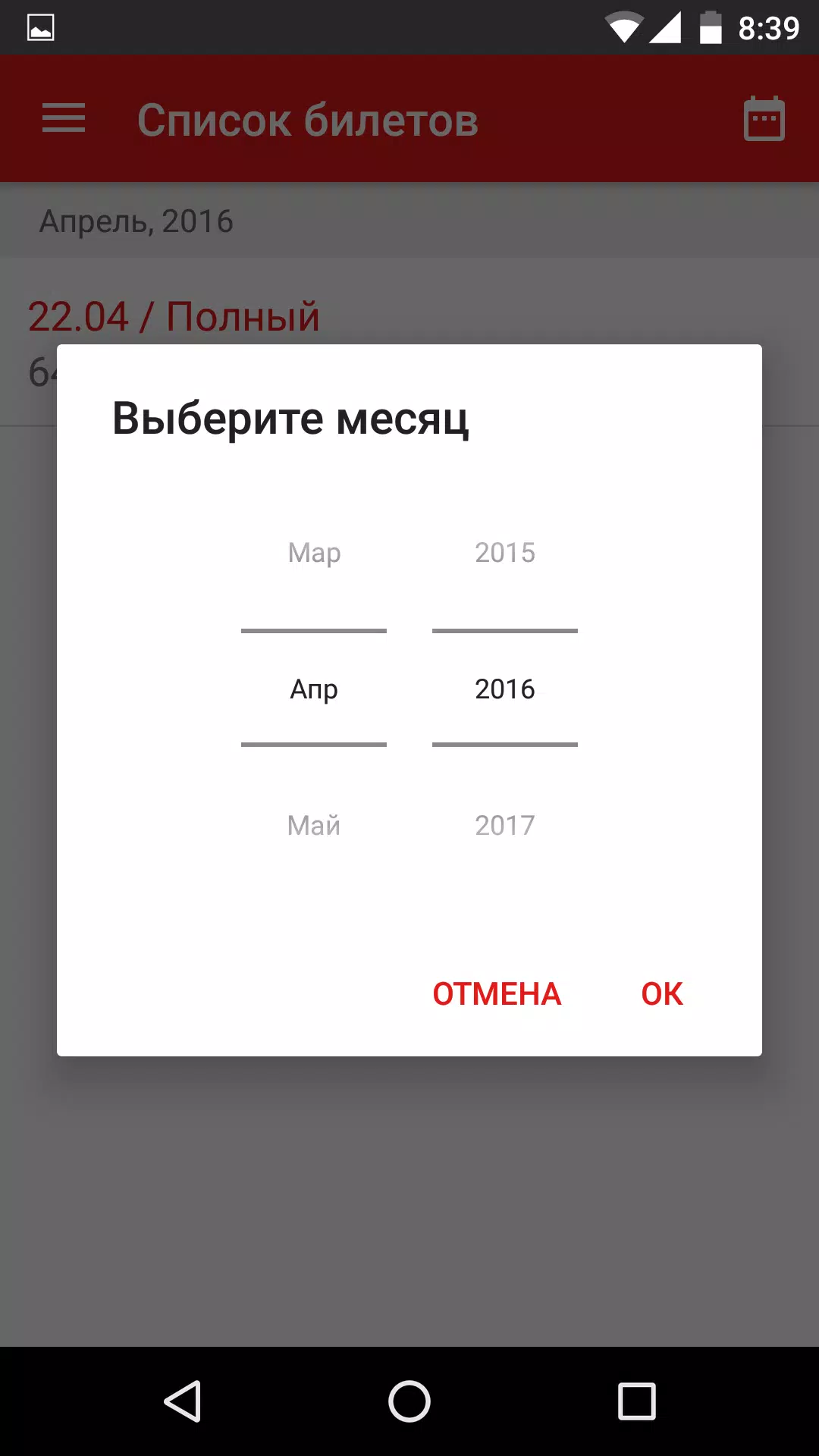Select Мар in the month picker
The image size is (819, 1456).
pos(313,553)
